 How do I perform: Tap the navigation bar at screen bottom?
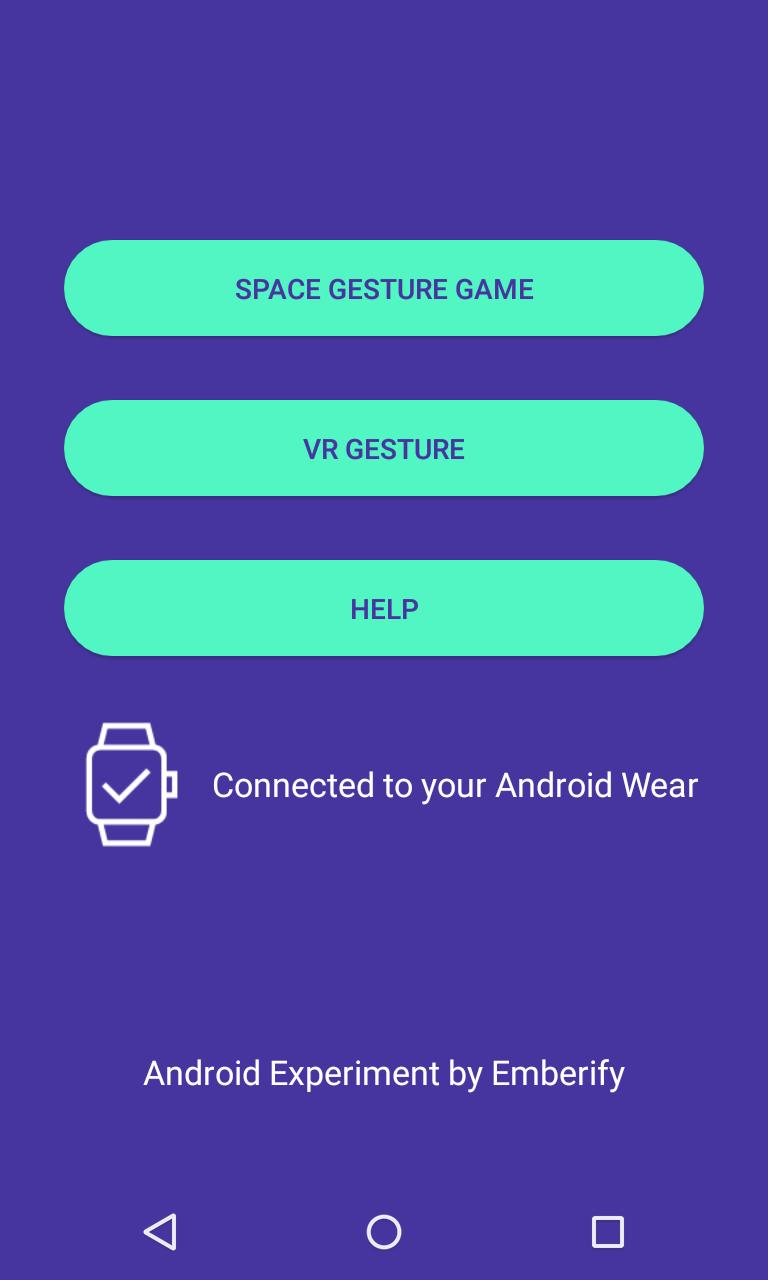(384, 1232)
